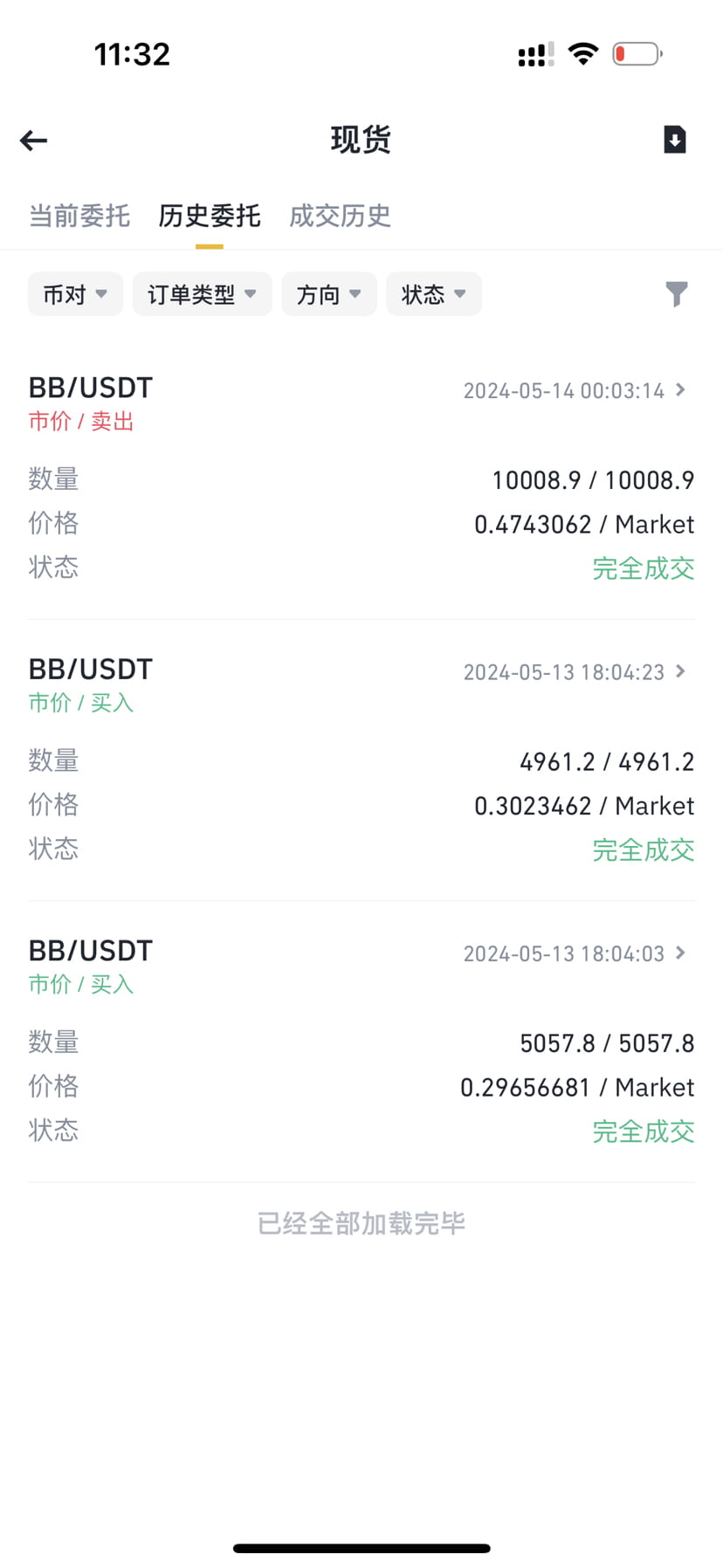Open the funnel filter icon
723x1568 pixels.
(676, 294)
